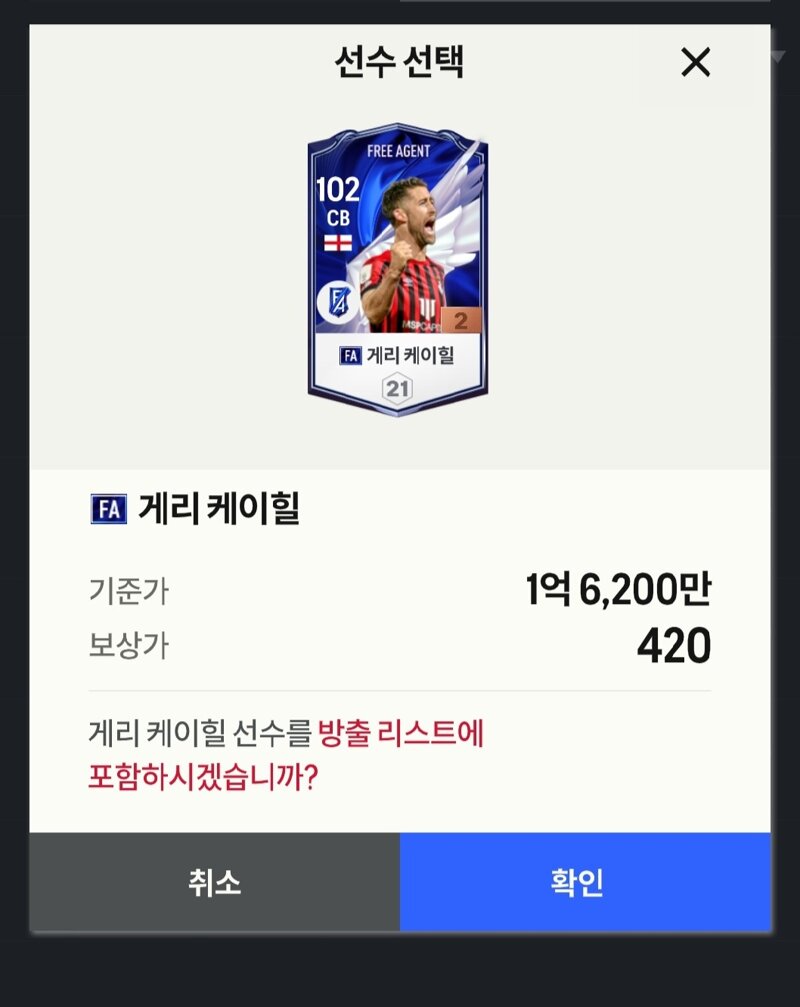Close the 선수 선택 dialog
The height and width of the screenshot is (1007, 800).
click(695, 63)
